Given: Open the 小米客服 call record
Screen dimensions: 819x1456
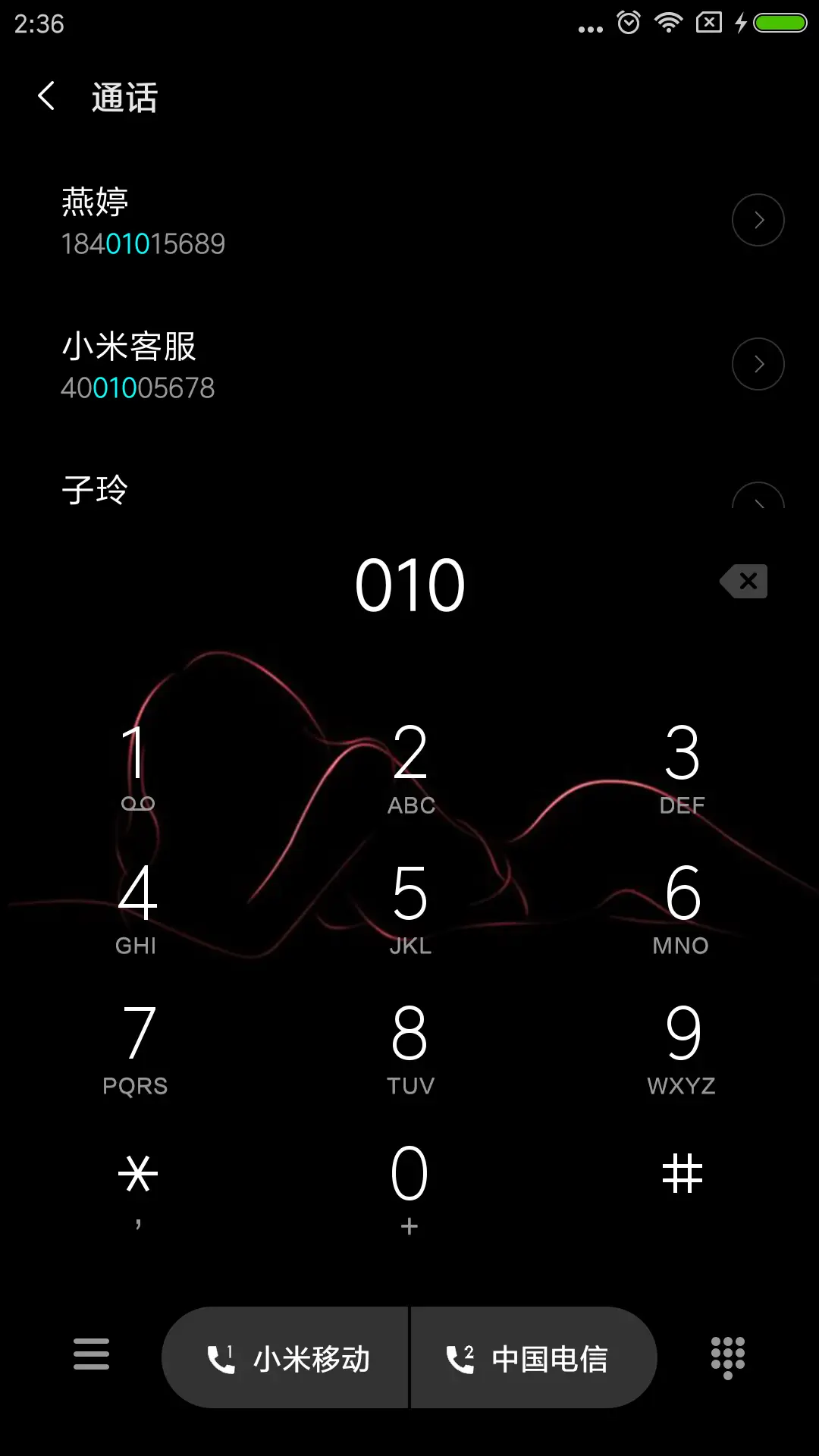Looking at the screenshot, I should 303,364.
